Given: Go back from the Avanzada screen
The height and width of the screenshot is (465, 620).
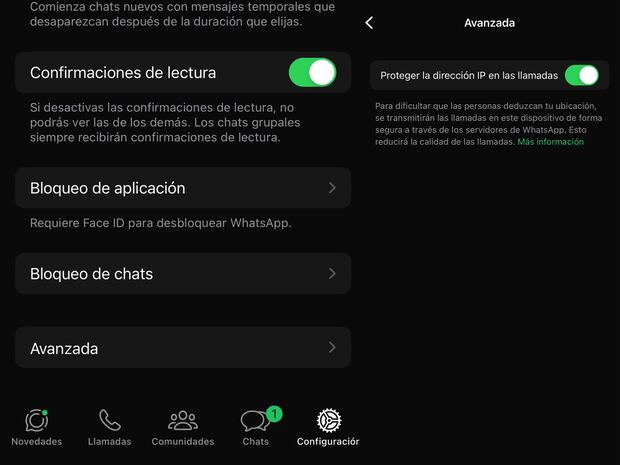Looking at the screenshot, I should point(369,22).
